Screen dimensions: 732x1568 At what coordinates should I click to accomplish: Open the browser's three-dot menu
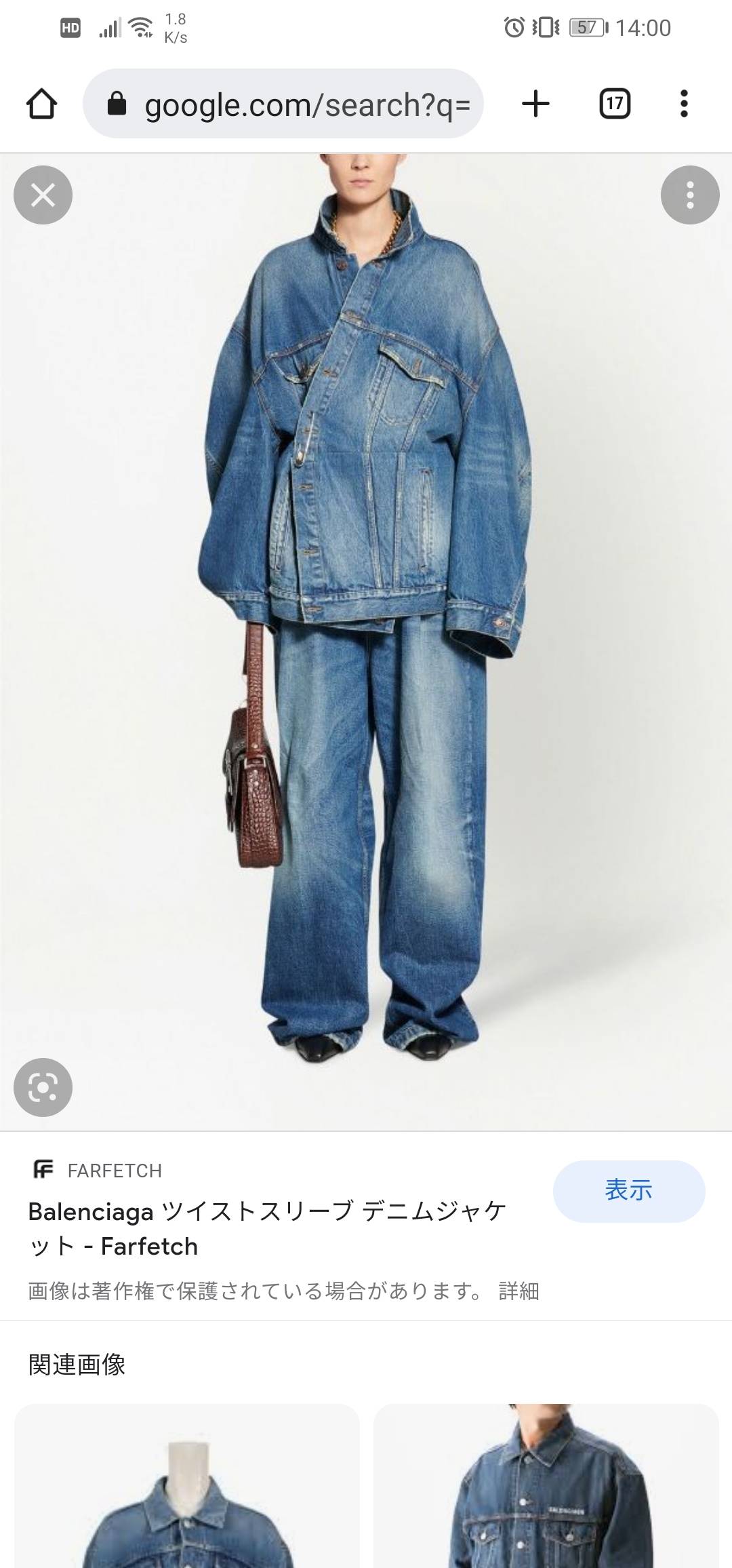click(x=684, y=104)
